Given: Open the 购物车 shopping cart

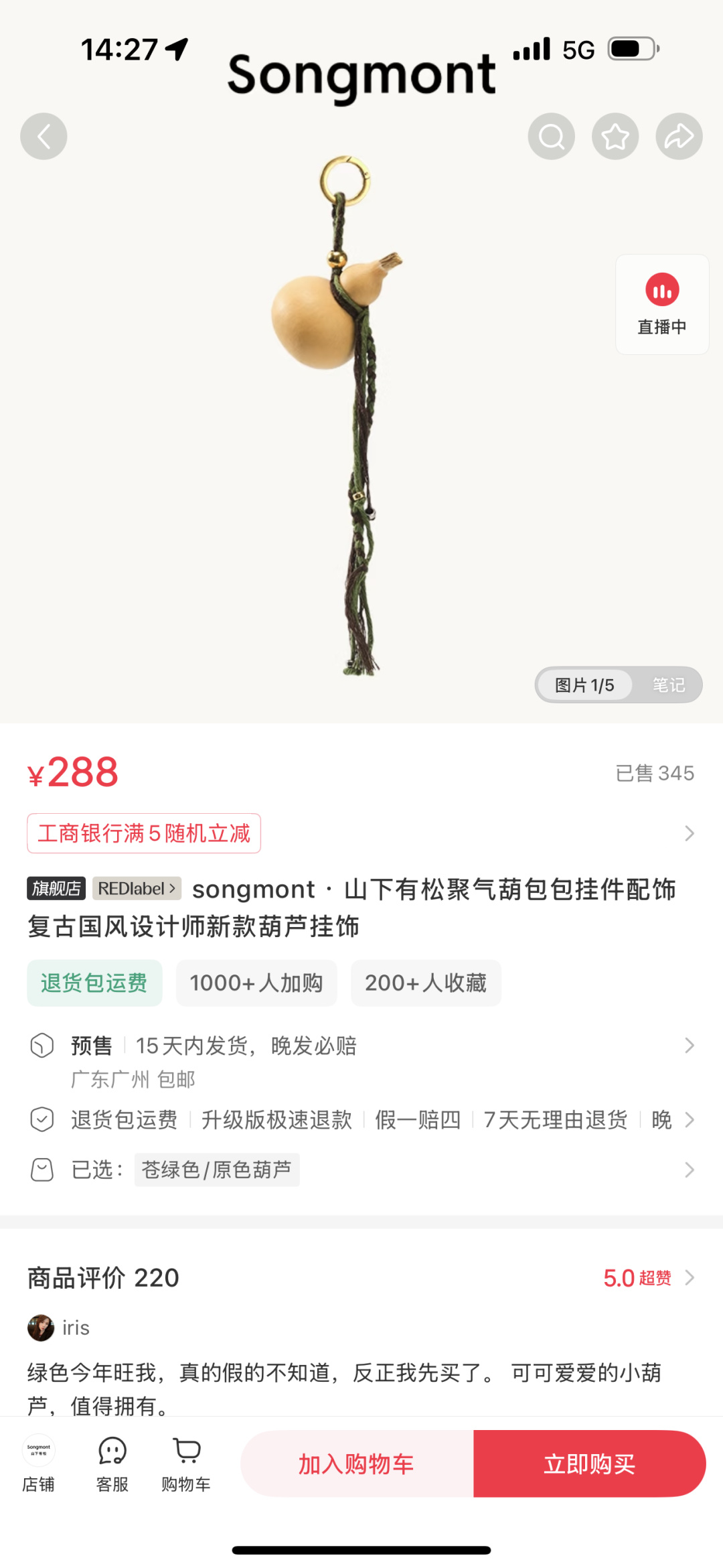Looking at the screenshot, I should point(186,1464).
